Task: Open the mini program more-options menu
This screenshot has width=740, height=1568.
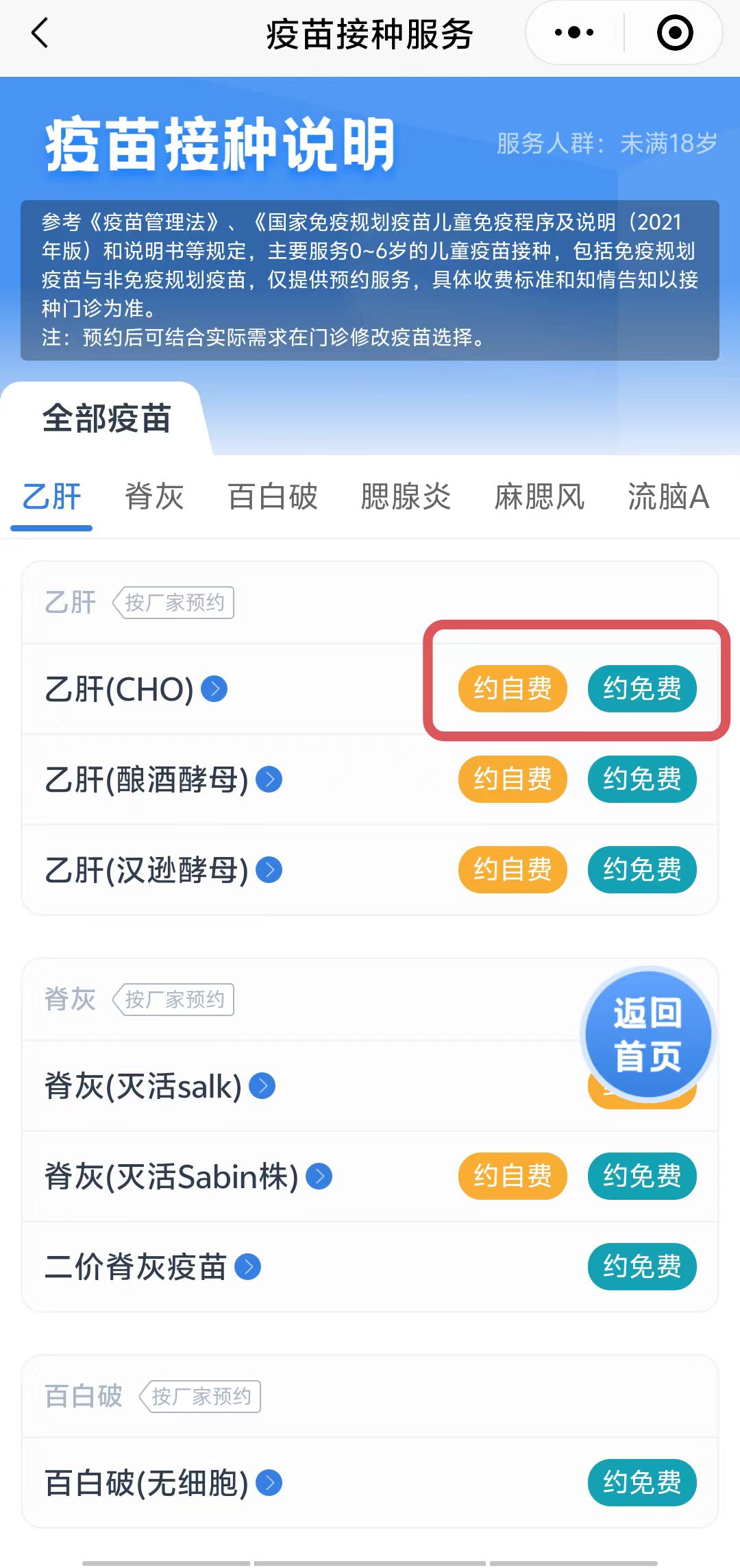Action: tap(574, 33)
